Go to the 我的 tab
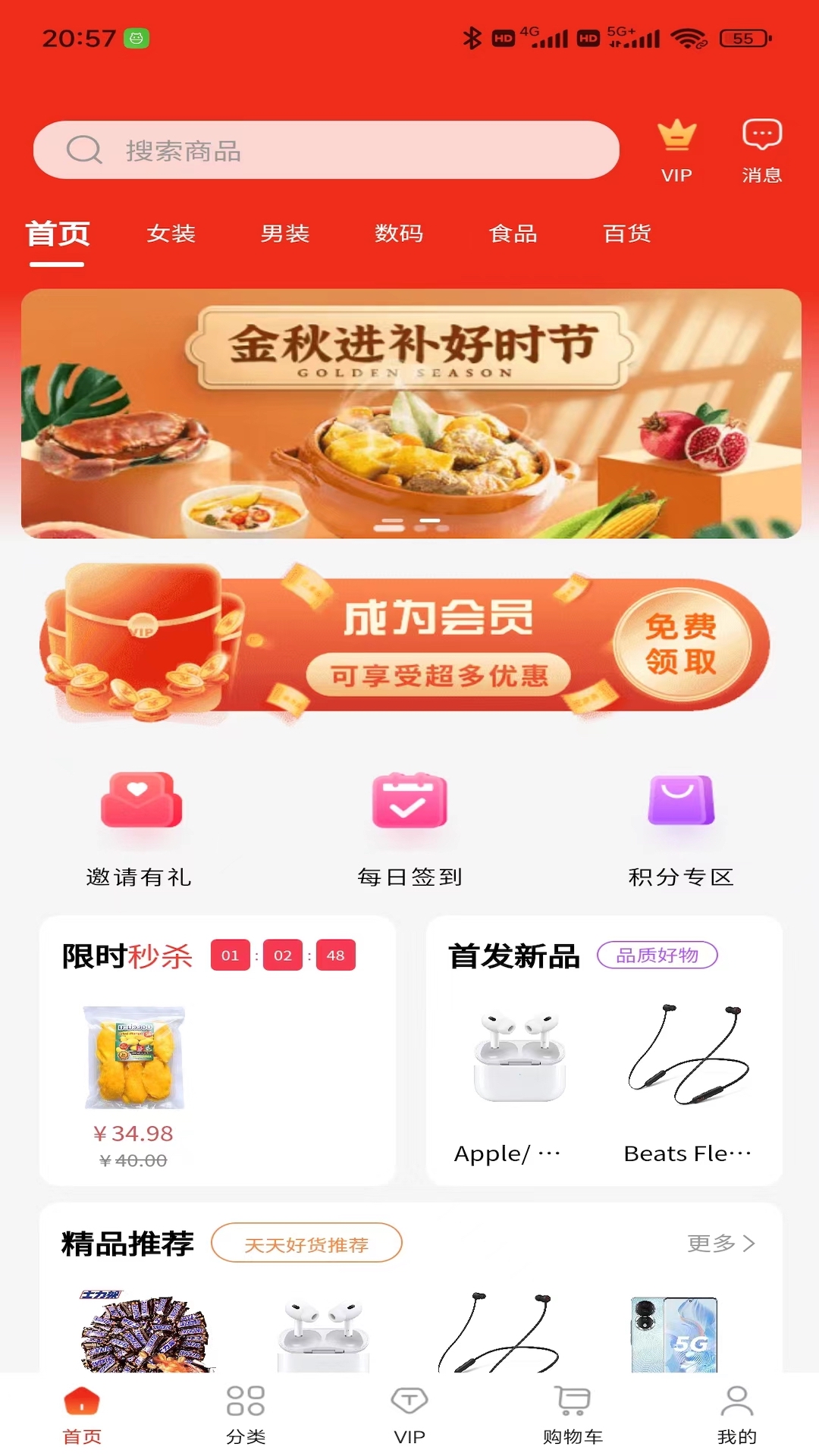819x1456 pixels. pos(736,1415)
